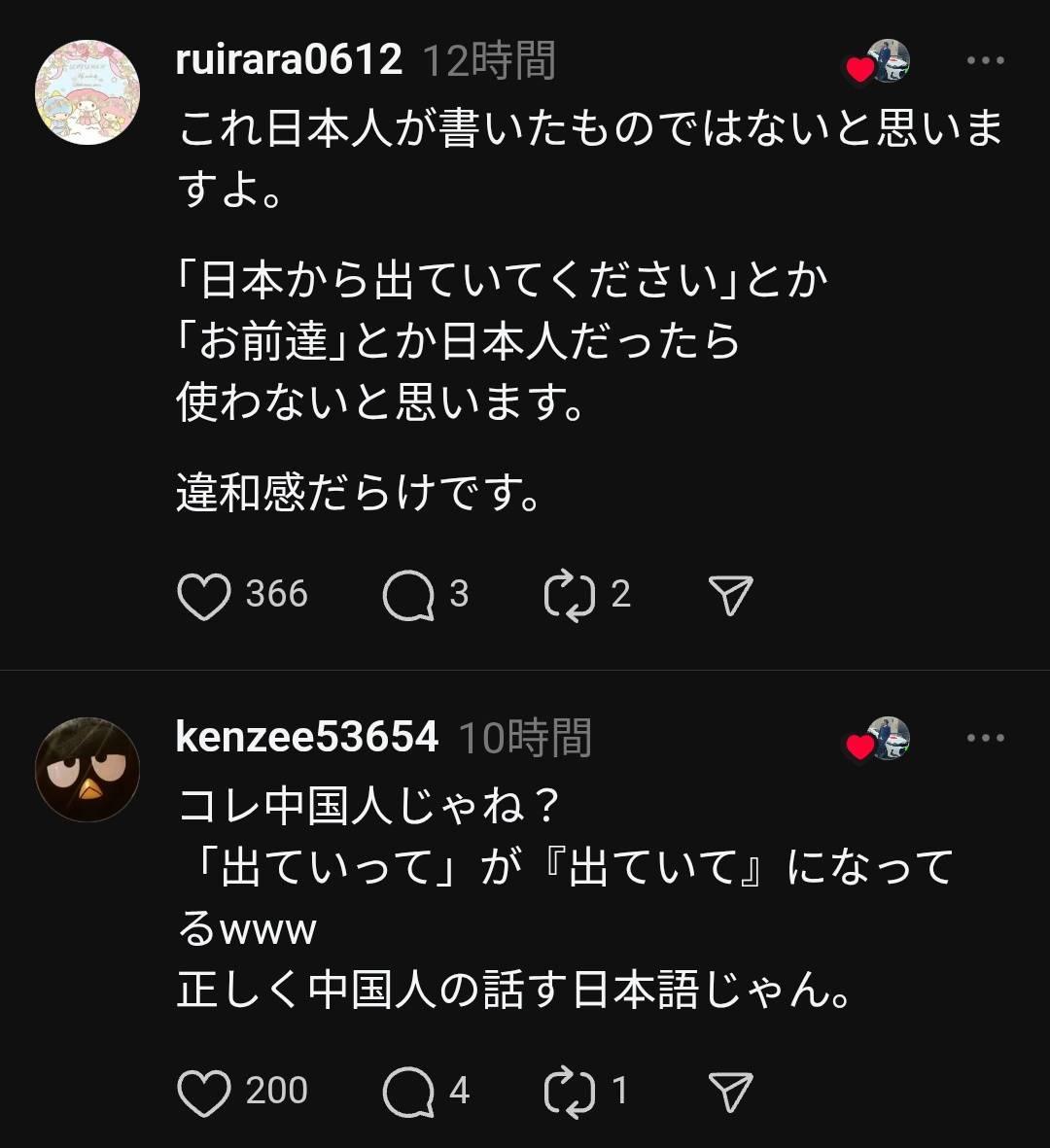This screenshot has width=1050, height=1148.
Task: Reply to kenzee53654's comment
Action: [408, 1093]
